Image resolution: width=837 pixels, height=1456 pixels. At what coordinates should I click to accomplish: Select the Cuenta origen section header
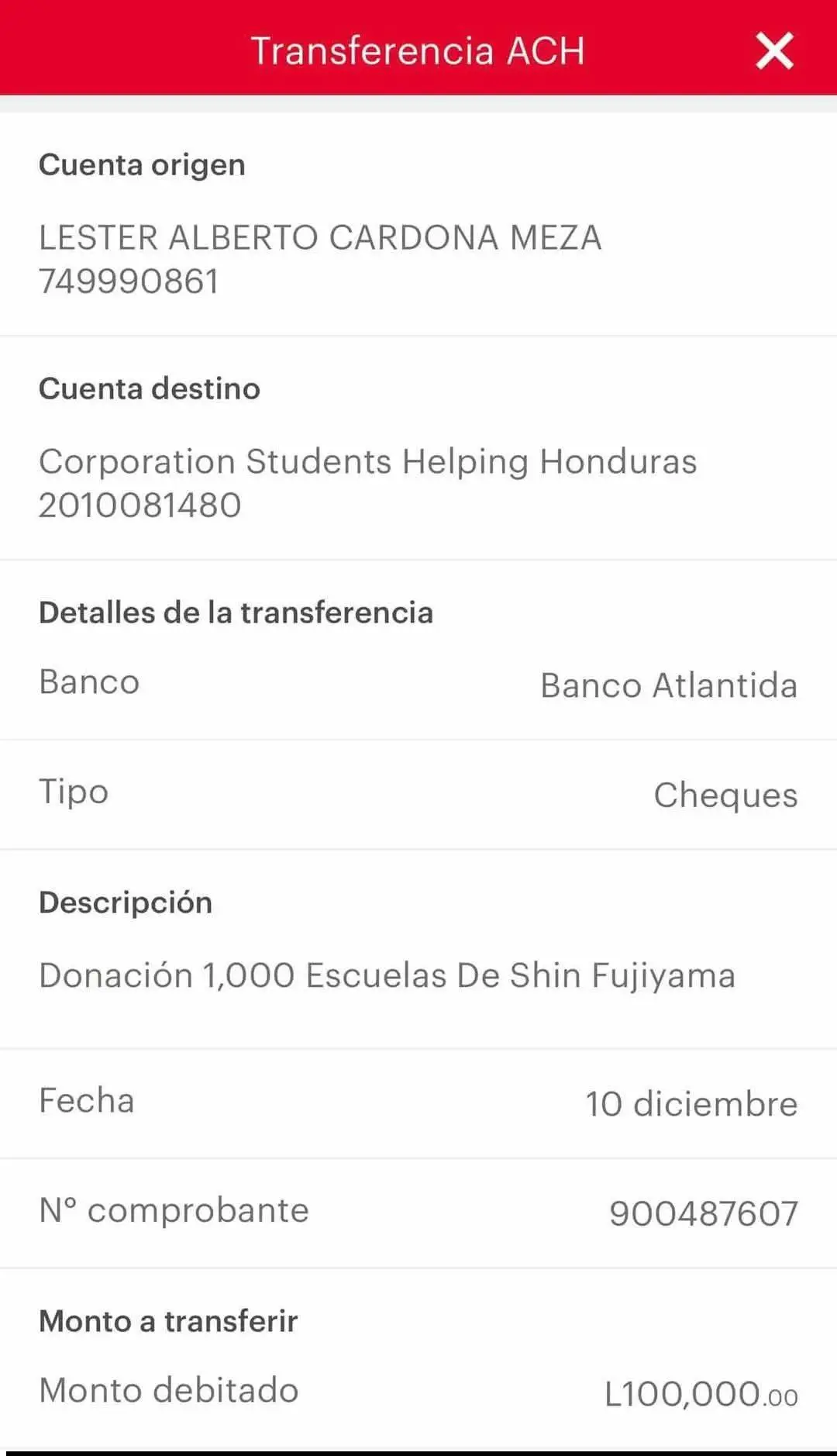point(143,164)
